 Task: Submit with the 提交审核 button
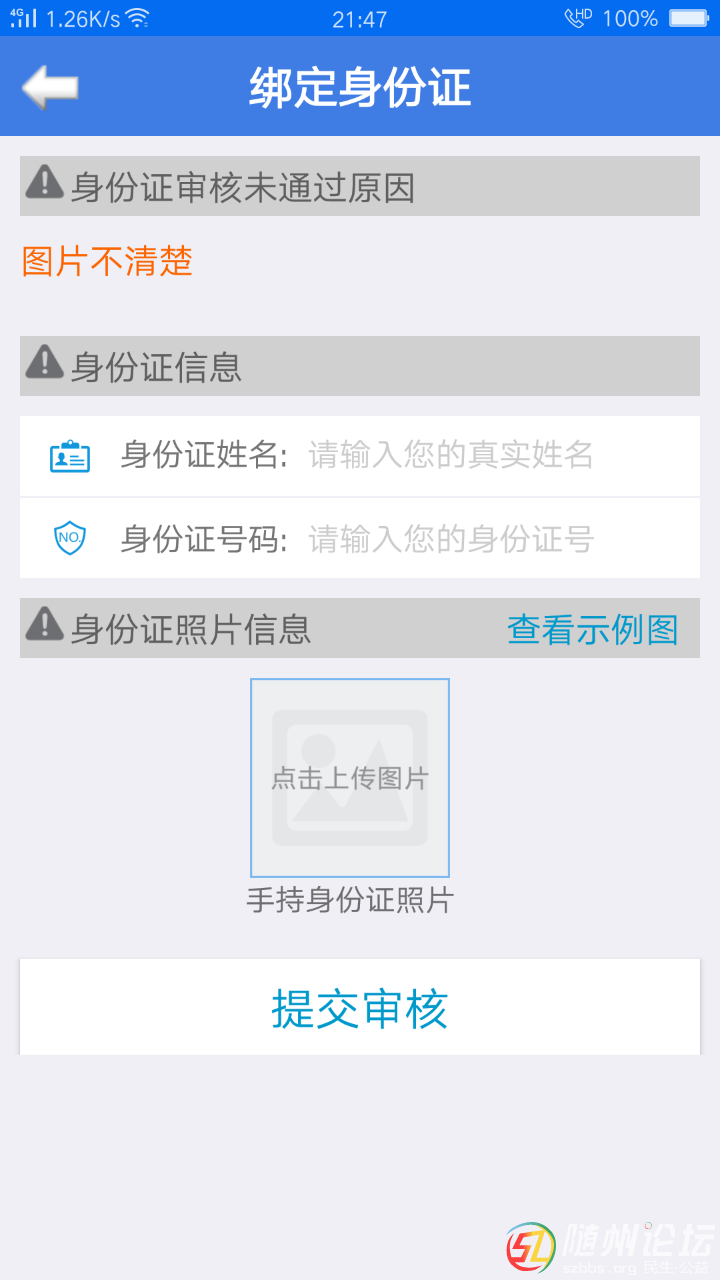[360, 1008]
